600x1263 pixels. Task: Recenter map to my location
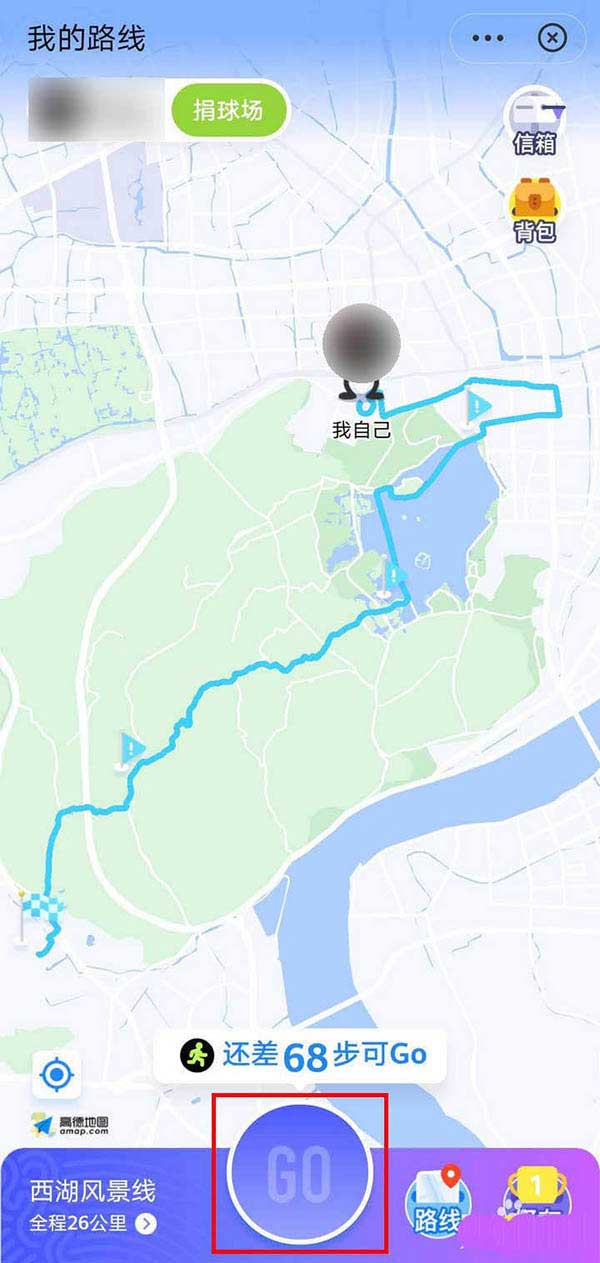coord(56,1075)
